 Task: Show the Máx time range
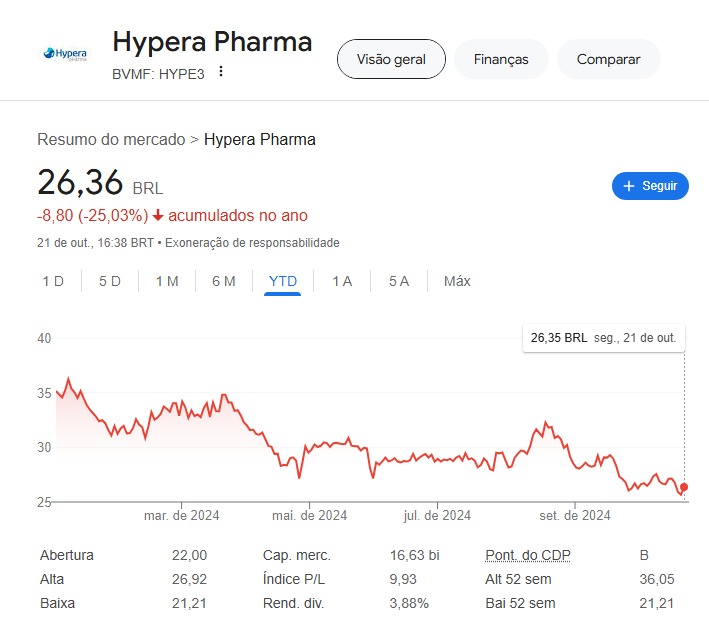click(457, 281)
